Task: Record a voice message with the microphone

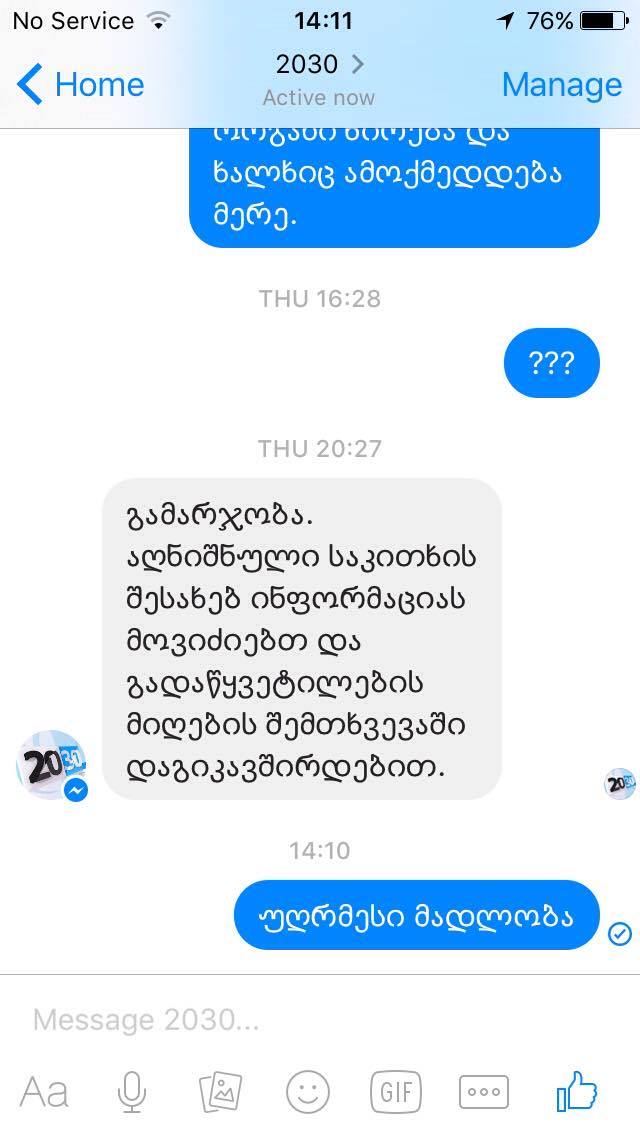Action: 131,1091
